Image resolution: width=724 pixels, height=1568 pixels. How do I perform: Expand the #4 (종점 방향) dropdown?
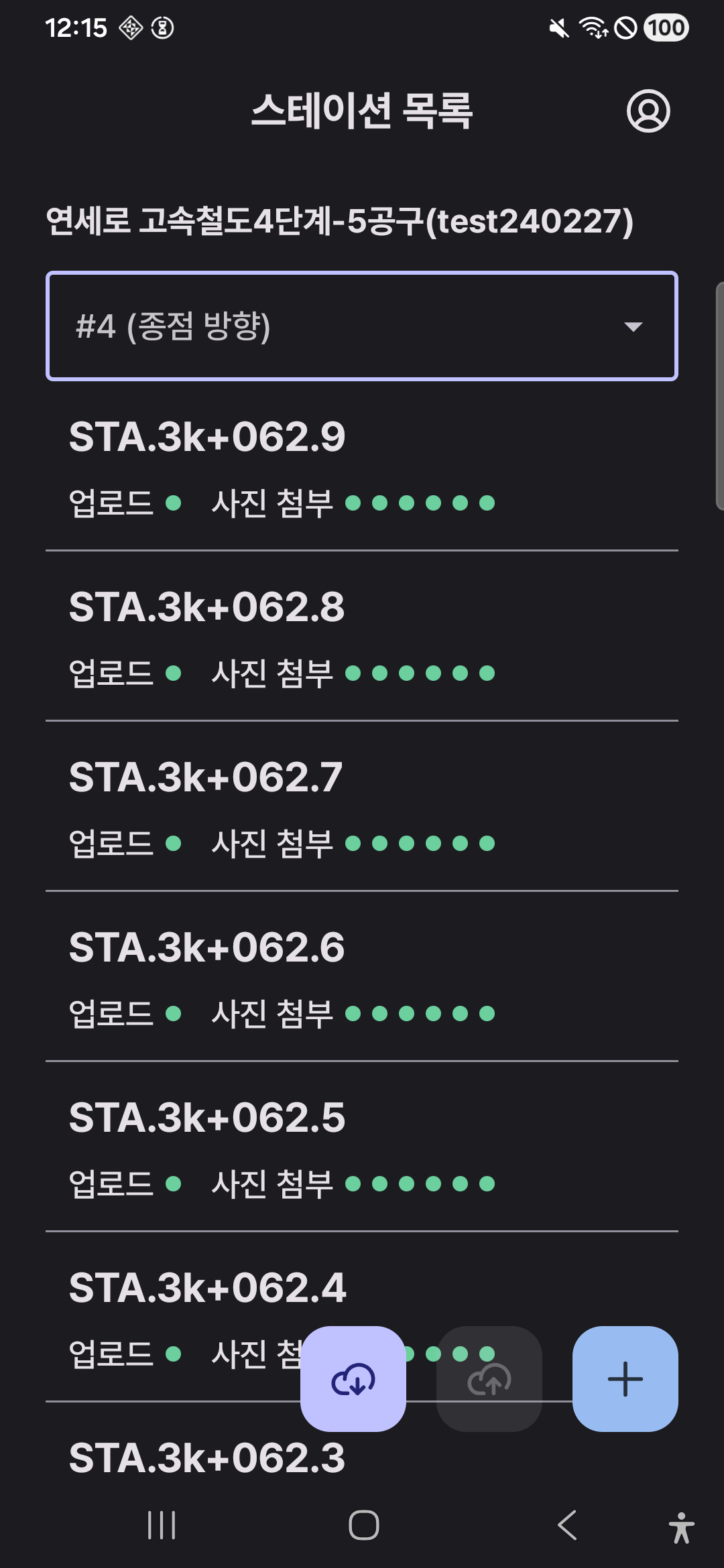(x=362, y=326)
